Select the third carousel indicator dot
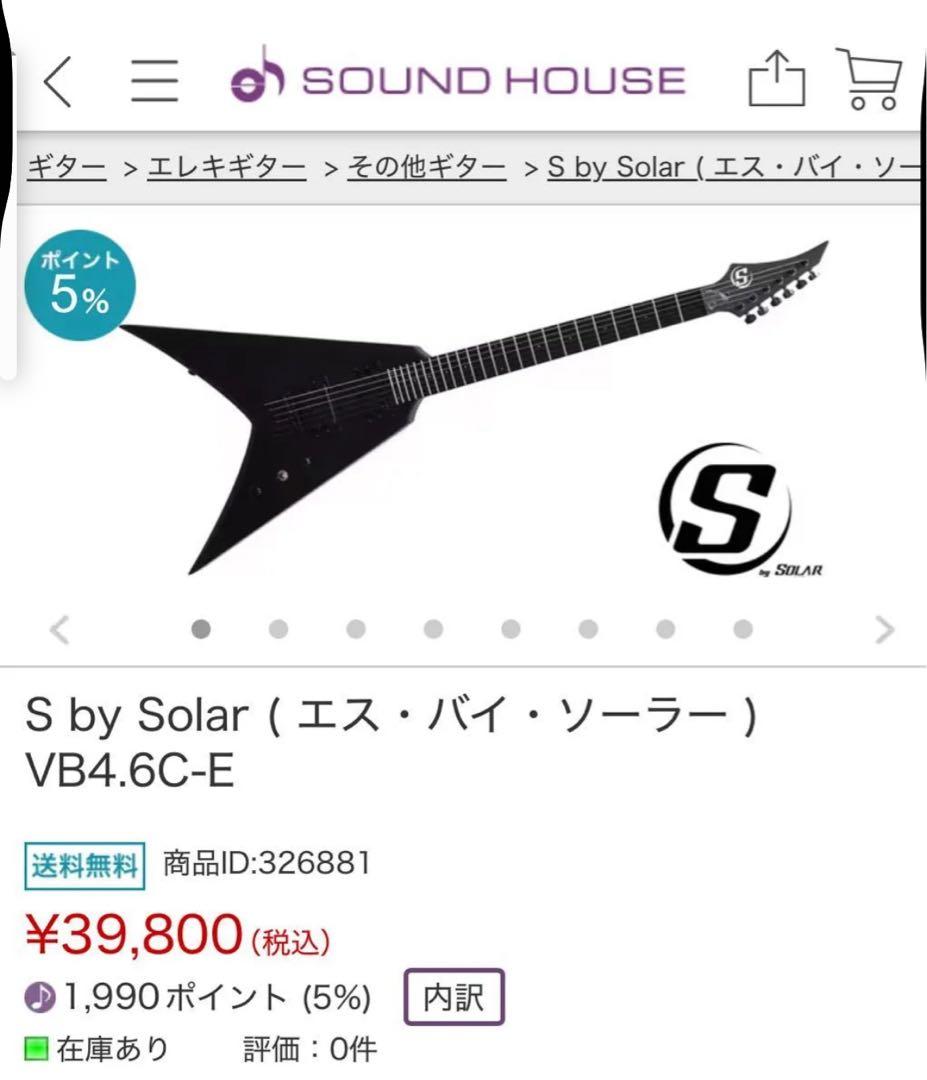927x1080 pixels. [x=355, y=629]
